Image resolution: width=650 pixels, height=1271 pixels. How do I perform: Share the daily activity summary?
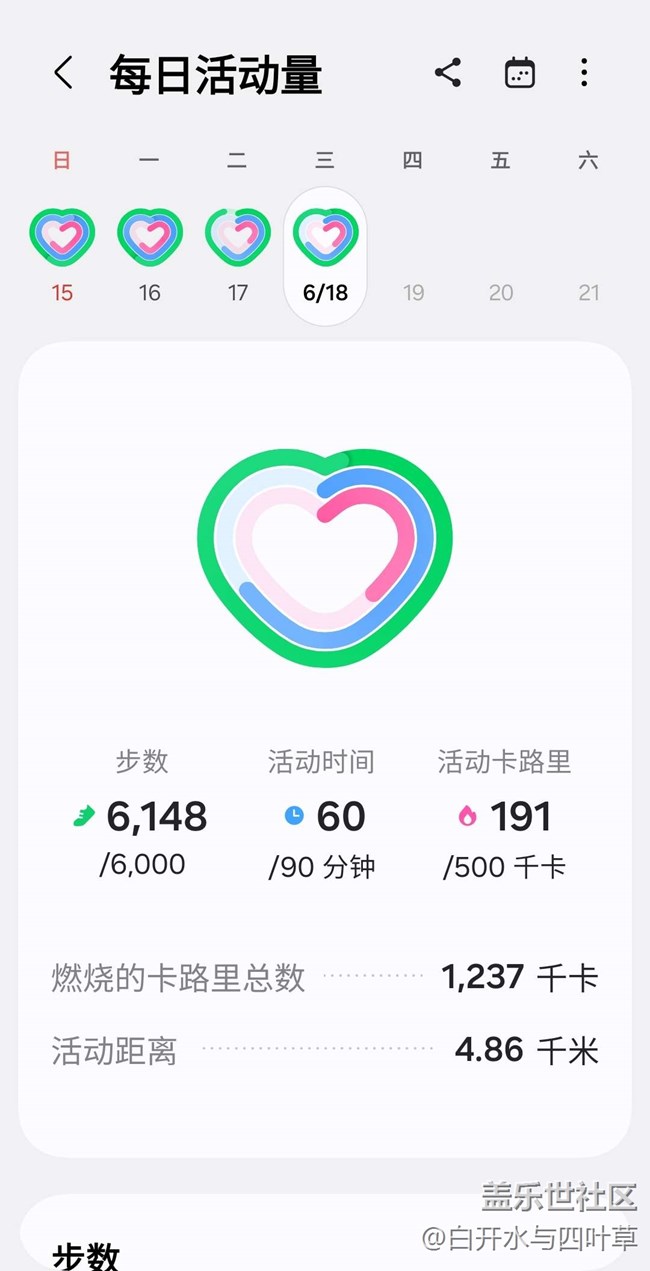click(448, 73)
